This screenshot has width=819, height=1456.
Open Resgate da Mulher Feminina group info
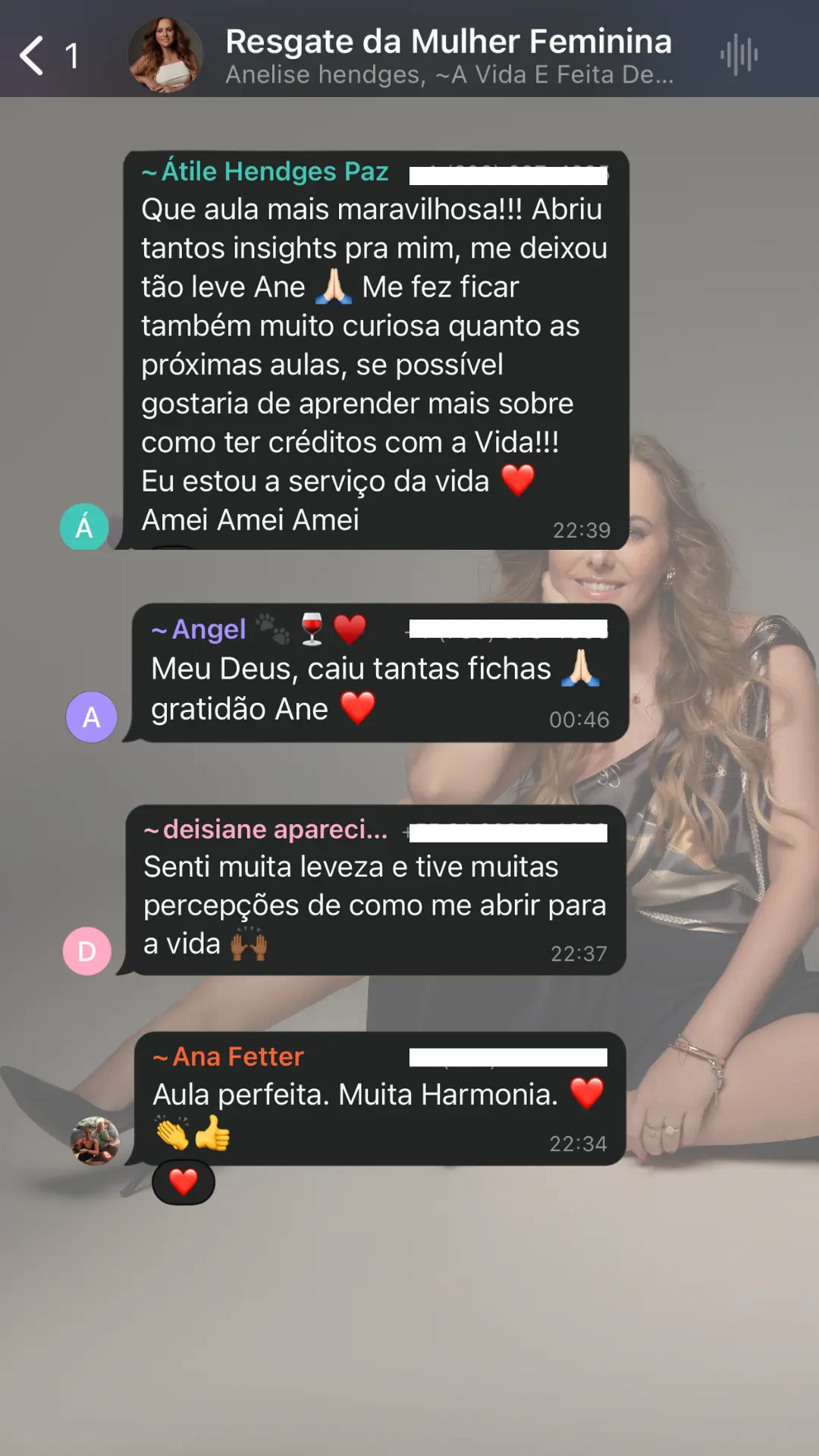(448, 55)
